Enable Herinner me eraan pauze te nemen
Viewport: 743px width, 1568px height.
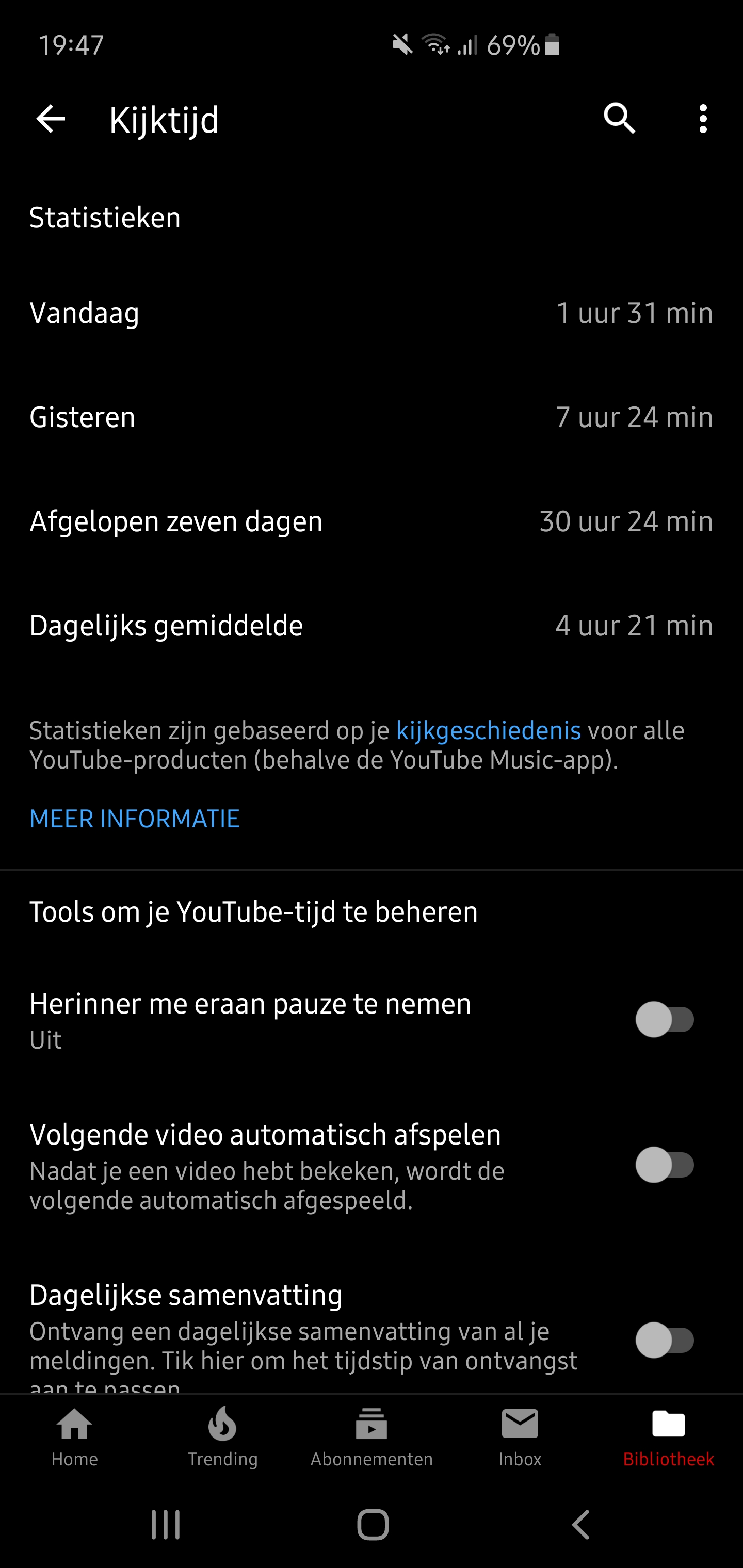tap(665, 1020)
